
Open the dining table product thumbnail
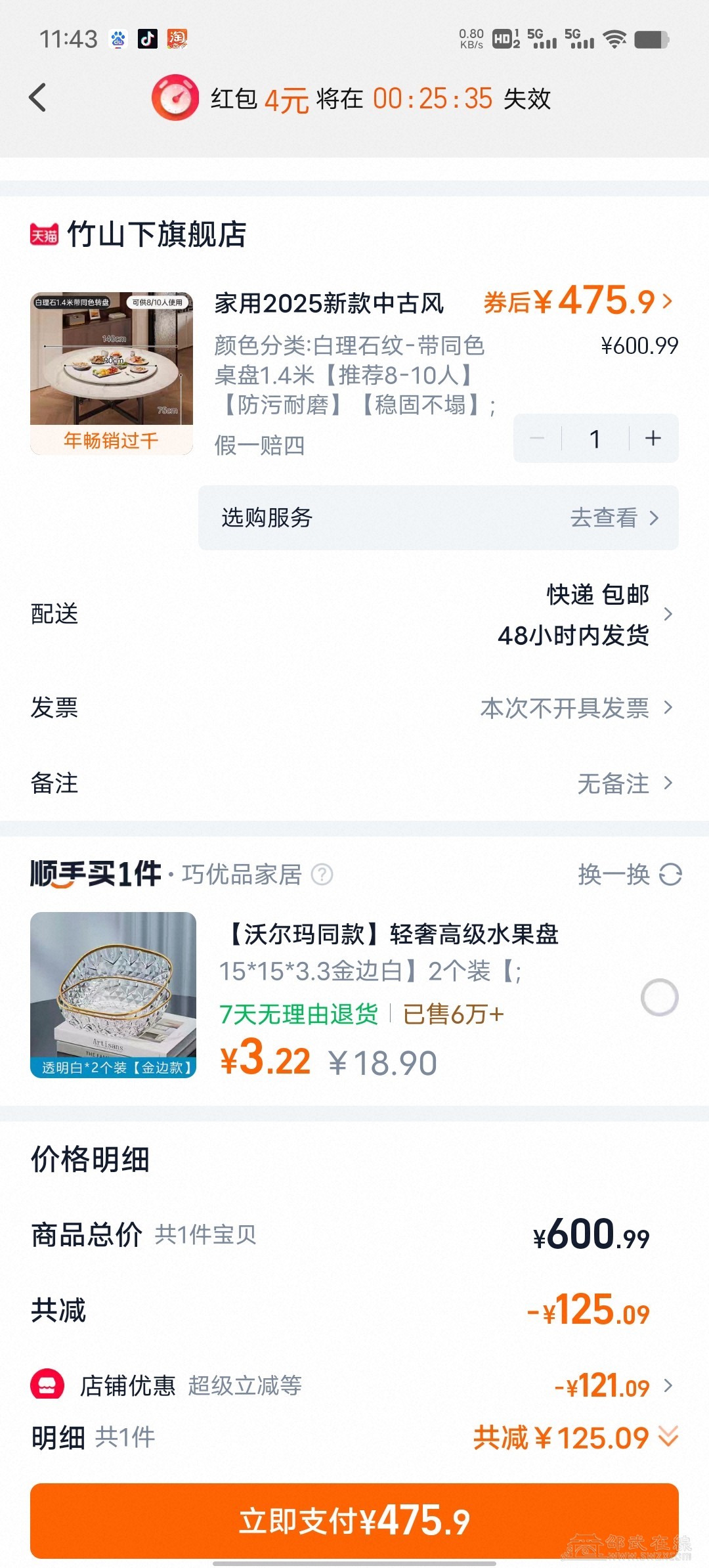(112, 372)
